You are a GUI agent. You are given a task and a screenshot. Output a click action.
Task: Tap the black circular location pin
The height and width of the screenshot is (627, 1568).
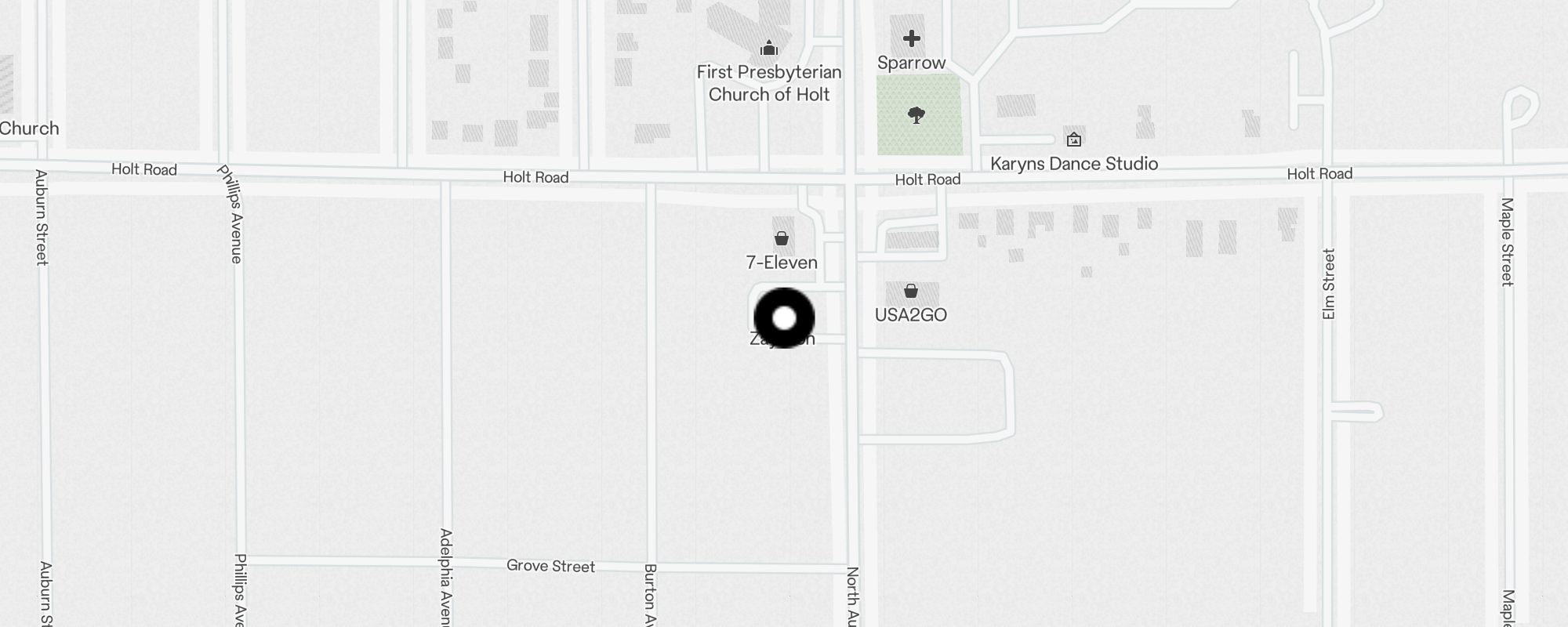[x=784, y=318]
